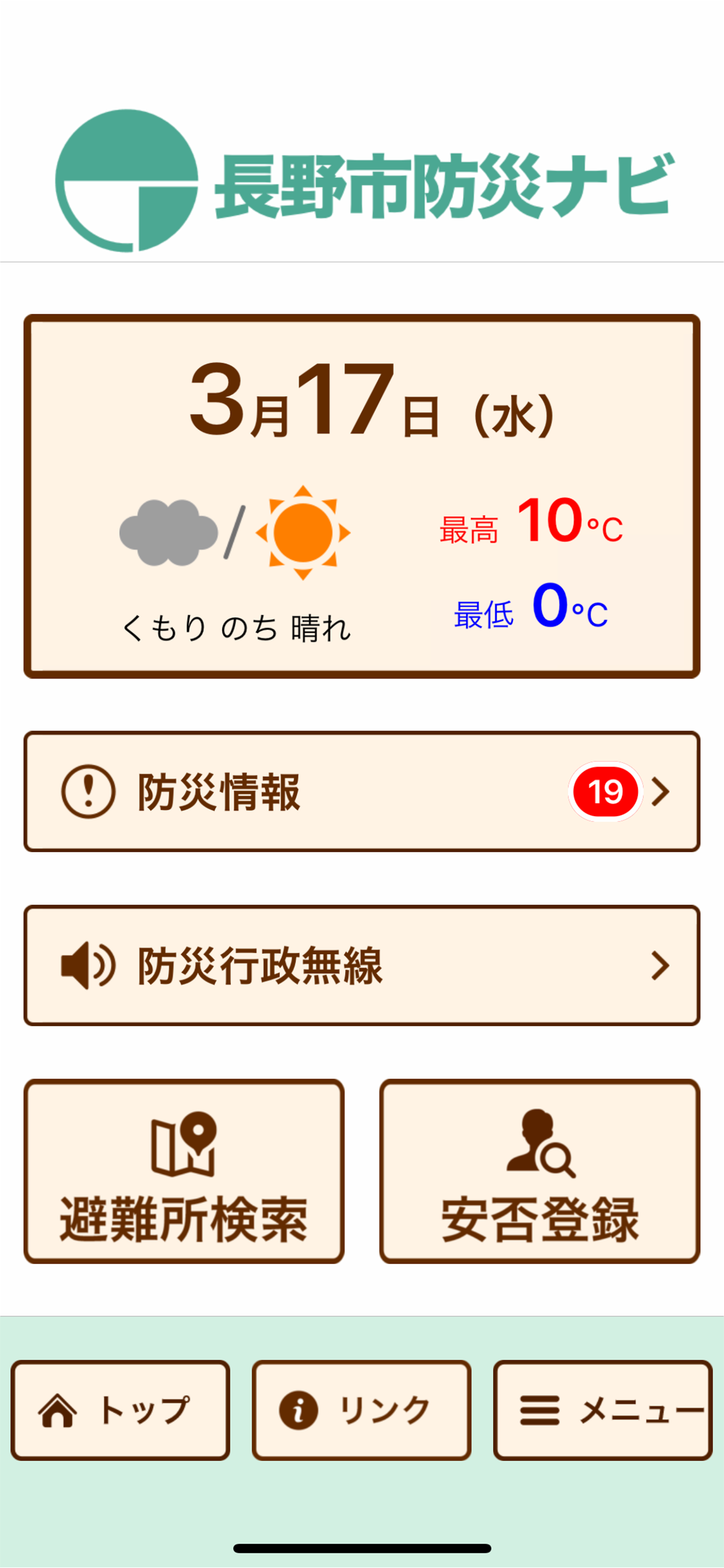Tap the 長野市防災ナビ circular logo

pos(128,180)
